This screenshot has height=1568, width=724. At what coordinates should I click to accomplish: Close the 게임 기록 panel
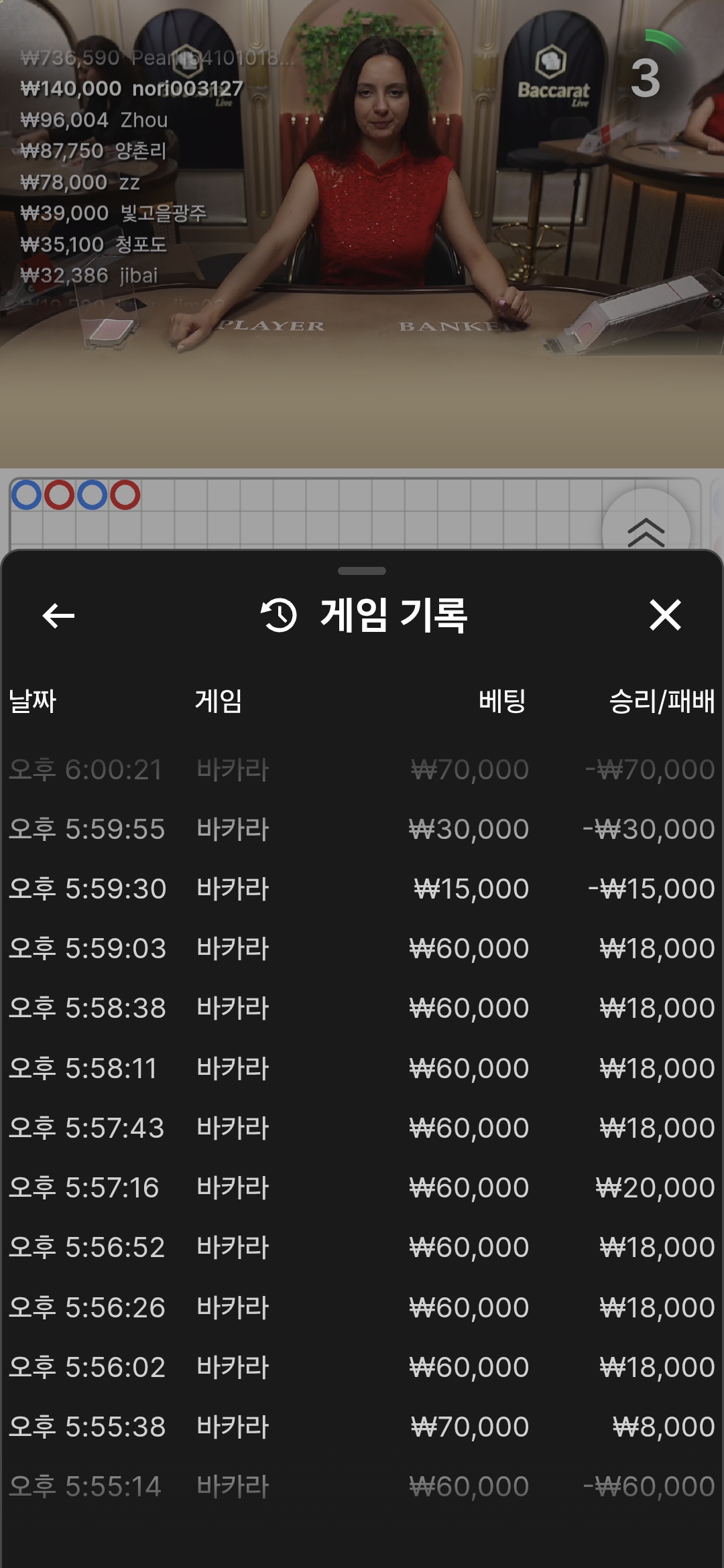(665, 615)
